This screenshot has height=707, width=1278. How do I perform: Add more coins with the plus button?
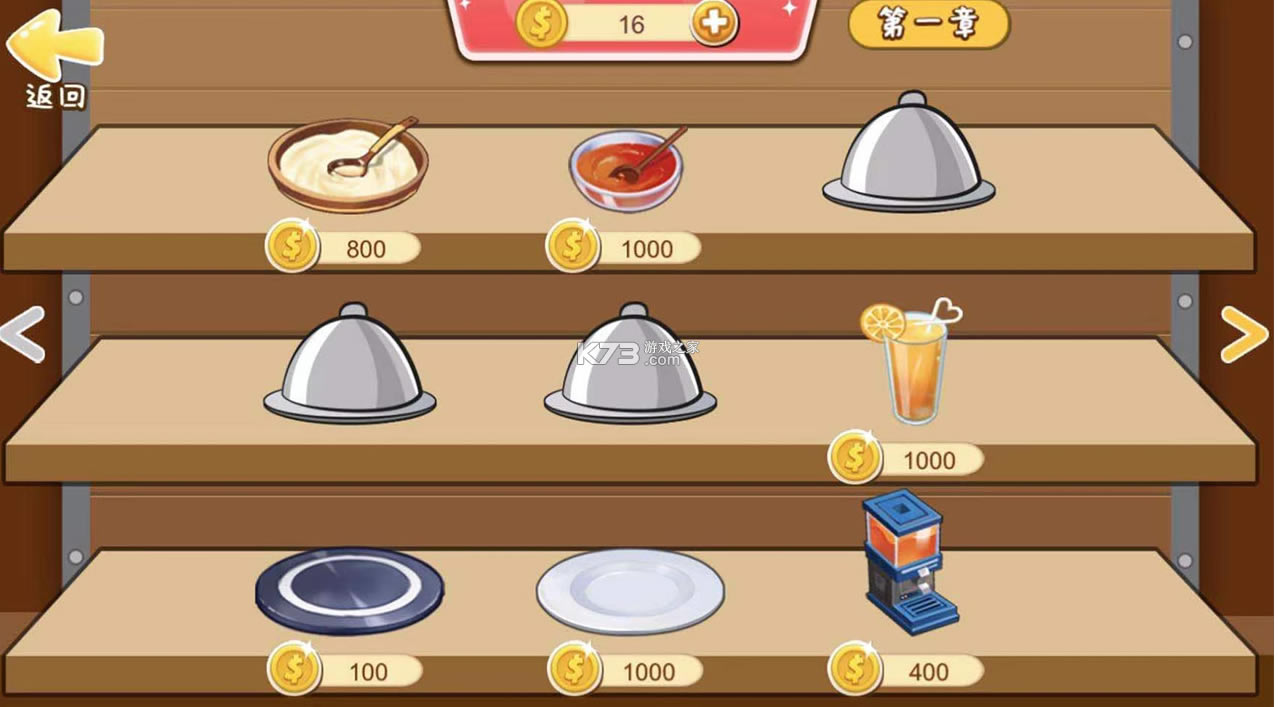(713, 23)
